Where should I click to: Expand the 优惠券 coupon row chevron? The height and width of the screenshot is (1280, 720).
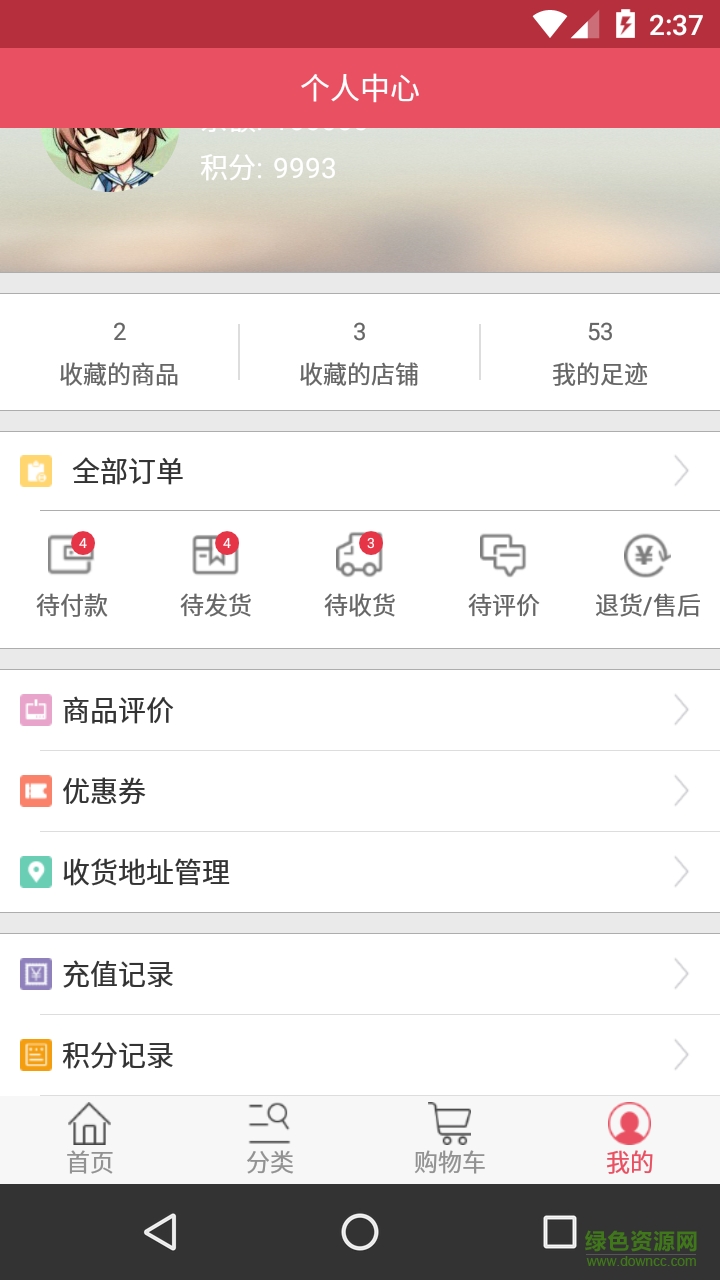pyautogui.click(x=681, y=791)
